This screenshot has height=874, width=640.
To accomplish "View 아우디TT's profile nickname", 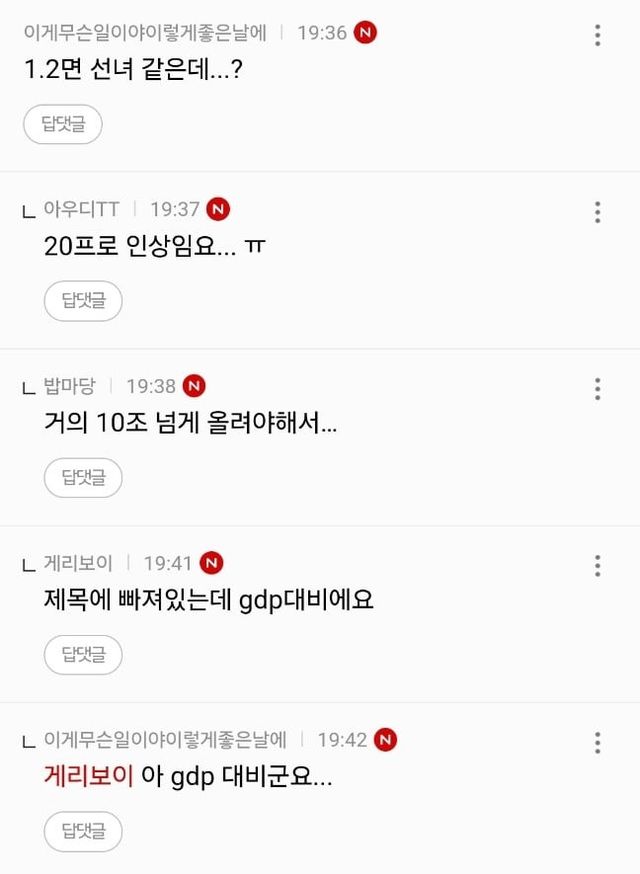I will (x=81, y=209).
